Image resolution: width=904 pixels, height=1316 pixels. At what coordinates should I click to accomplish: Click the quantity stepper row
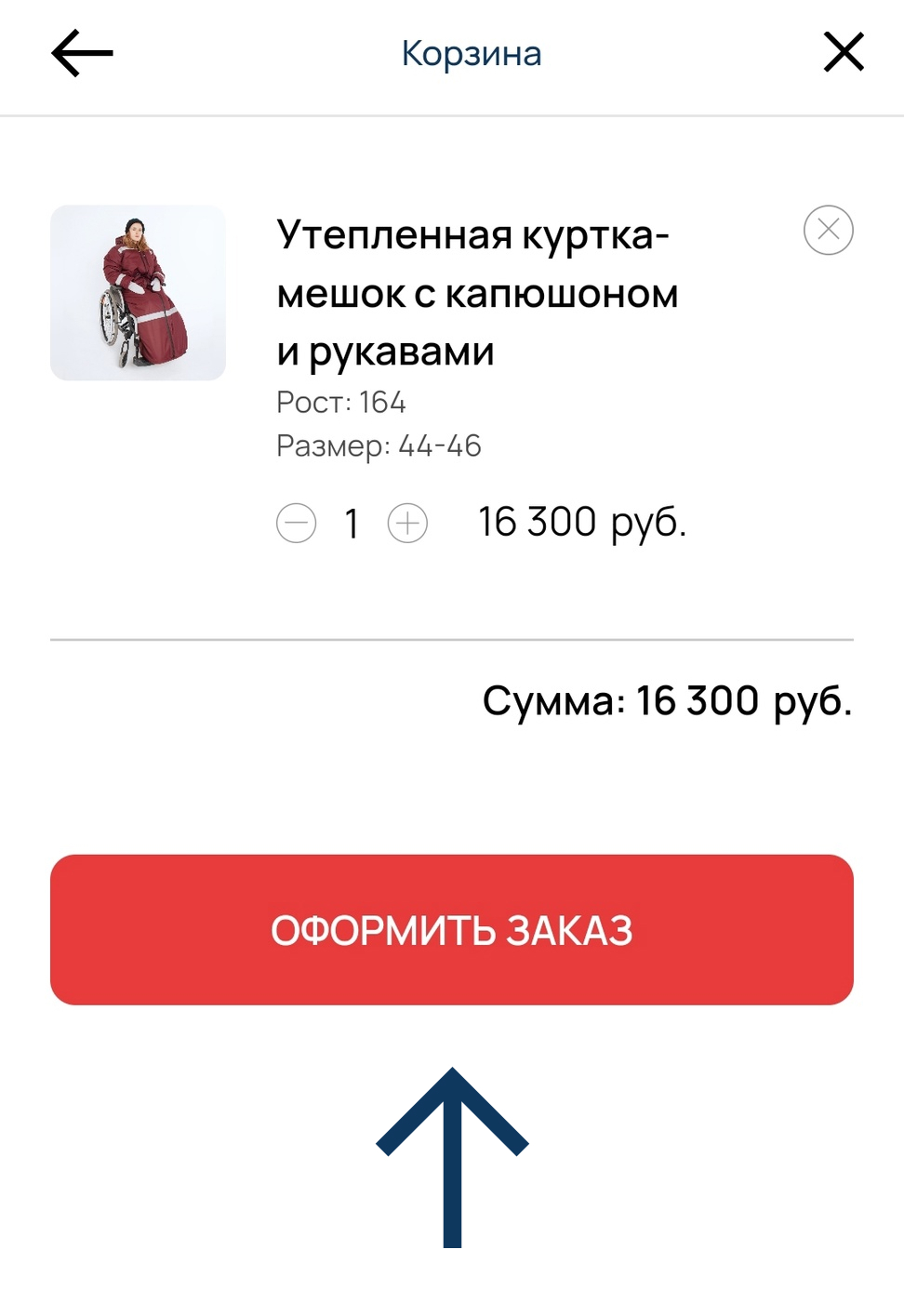click(351, 523)
